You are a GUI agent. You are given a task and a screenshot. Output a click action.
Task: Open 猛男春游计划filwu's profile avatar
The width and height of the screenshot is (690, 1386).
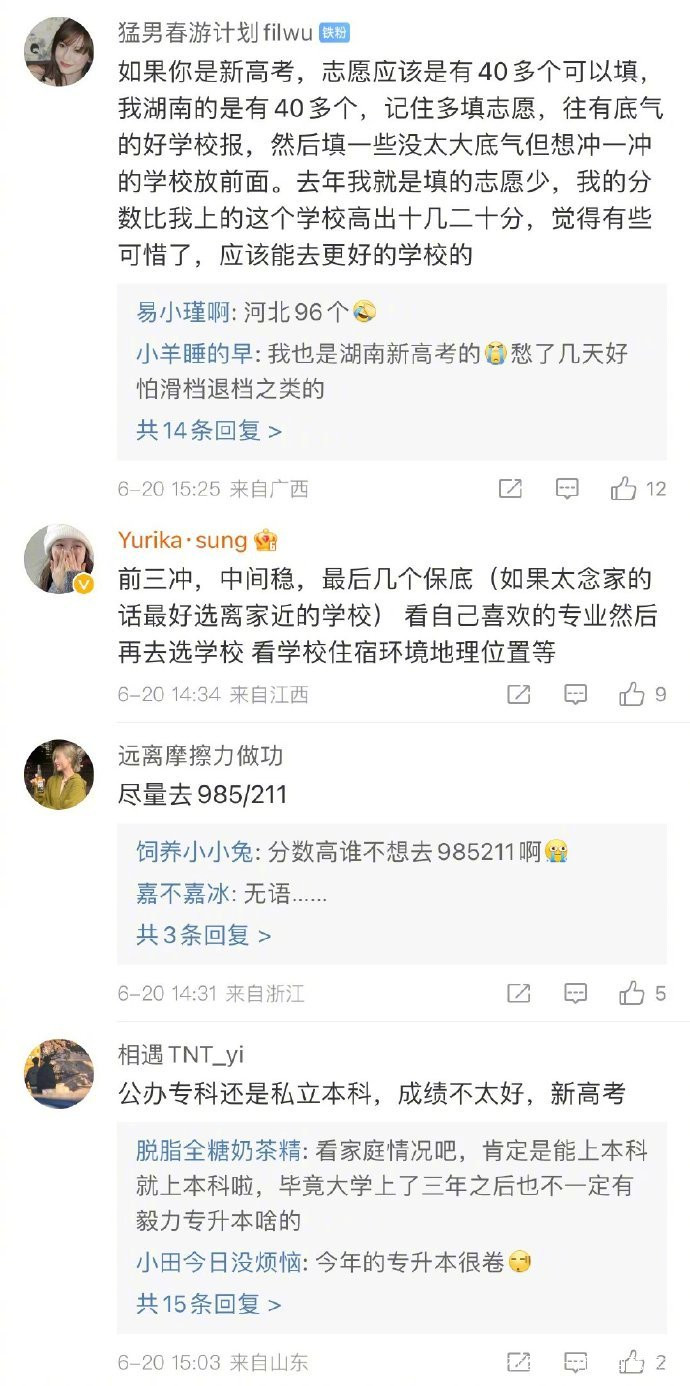pos(59,52)
